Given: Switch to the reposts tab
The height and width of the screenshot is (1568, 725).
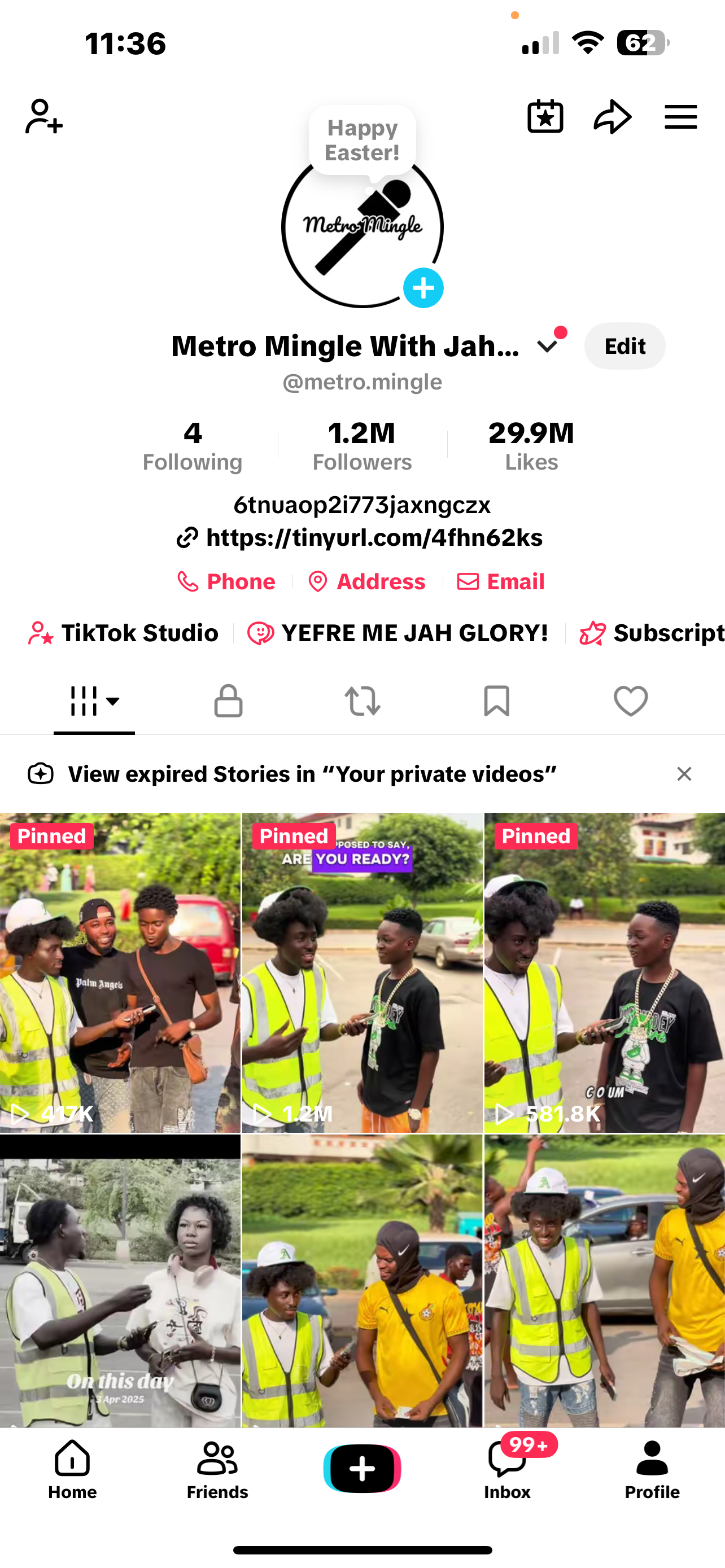Looking at the screenshot, I should (362, 700).
